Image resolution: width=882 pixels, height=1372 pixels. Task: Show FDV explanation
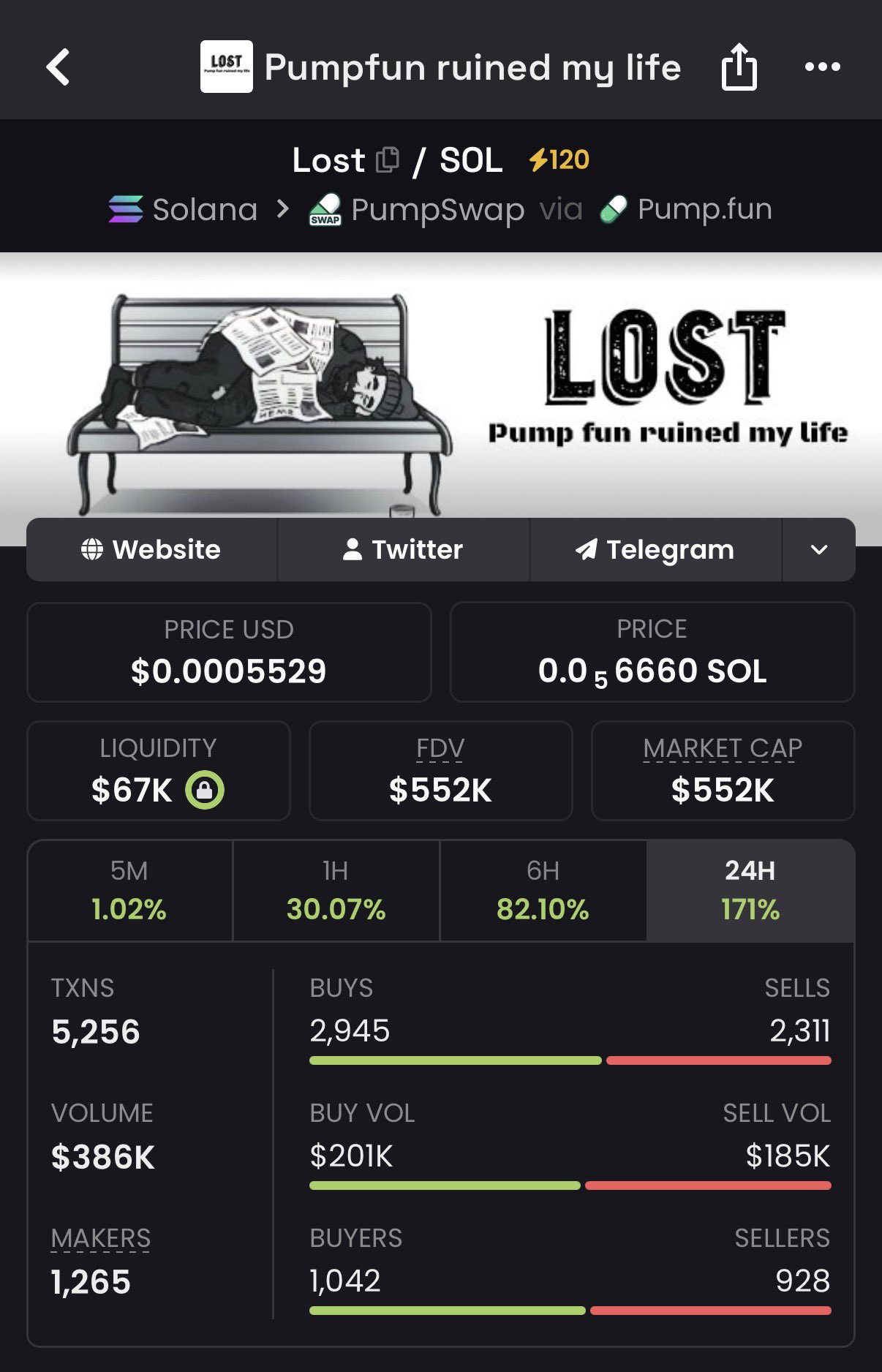[440, 749]
